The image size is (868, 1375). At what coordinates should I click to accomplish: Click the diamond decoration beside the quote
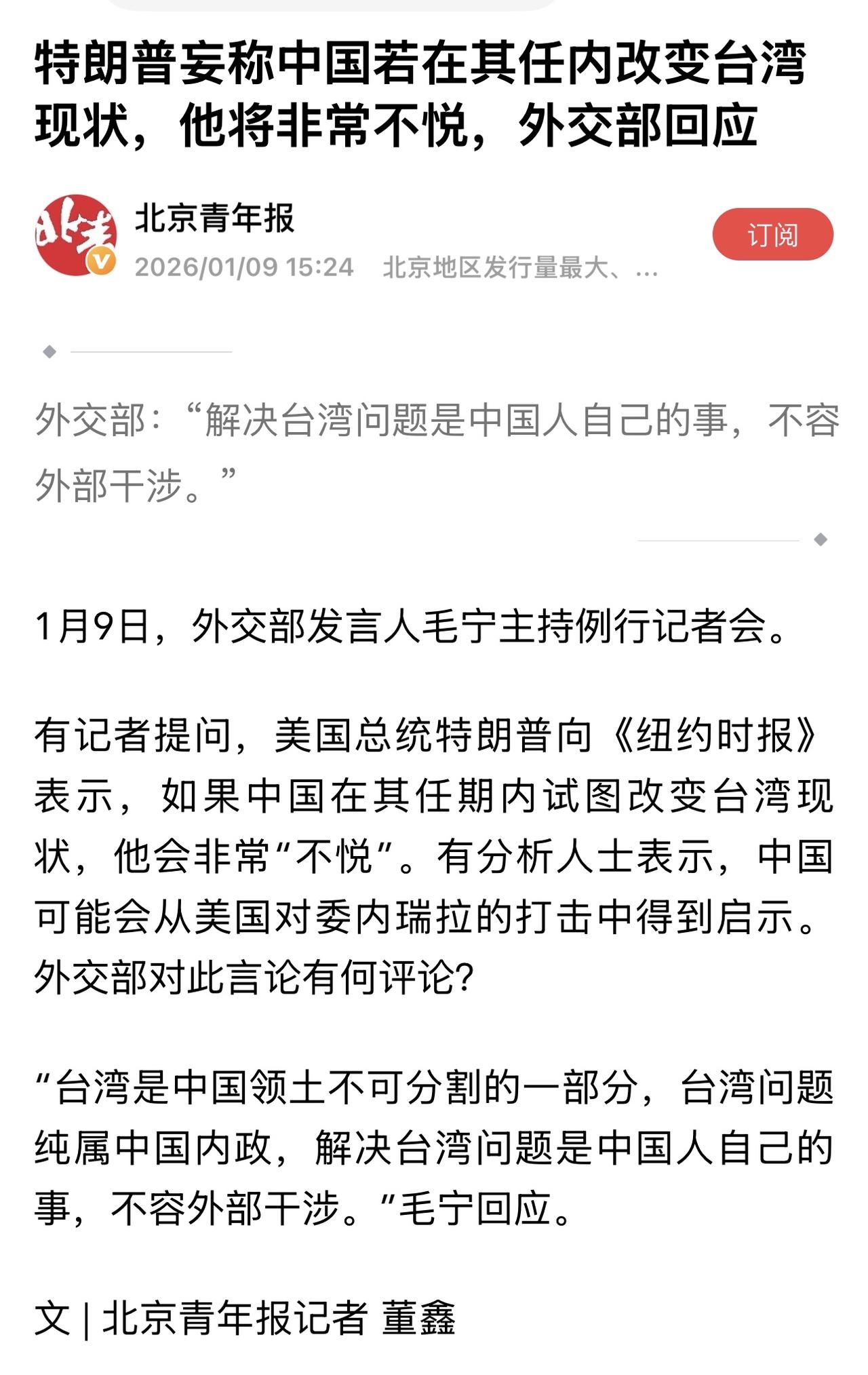point(47,351)
